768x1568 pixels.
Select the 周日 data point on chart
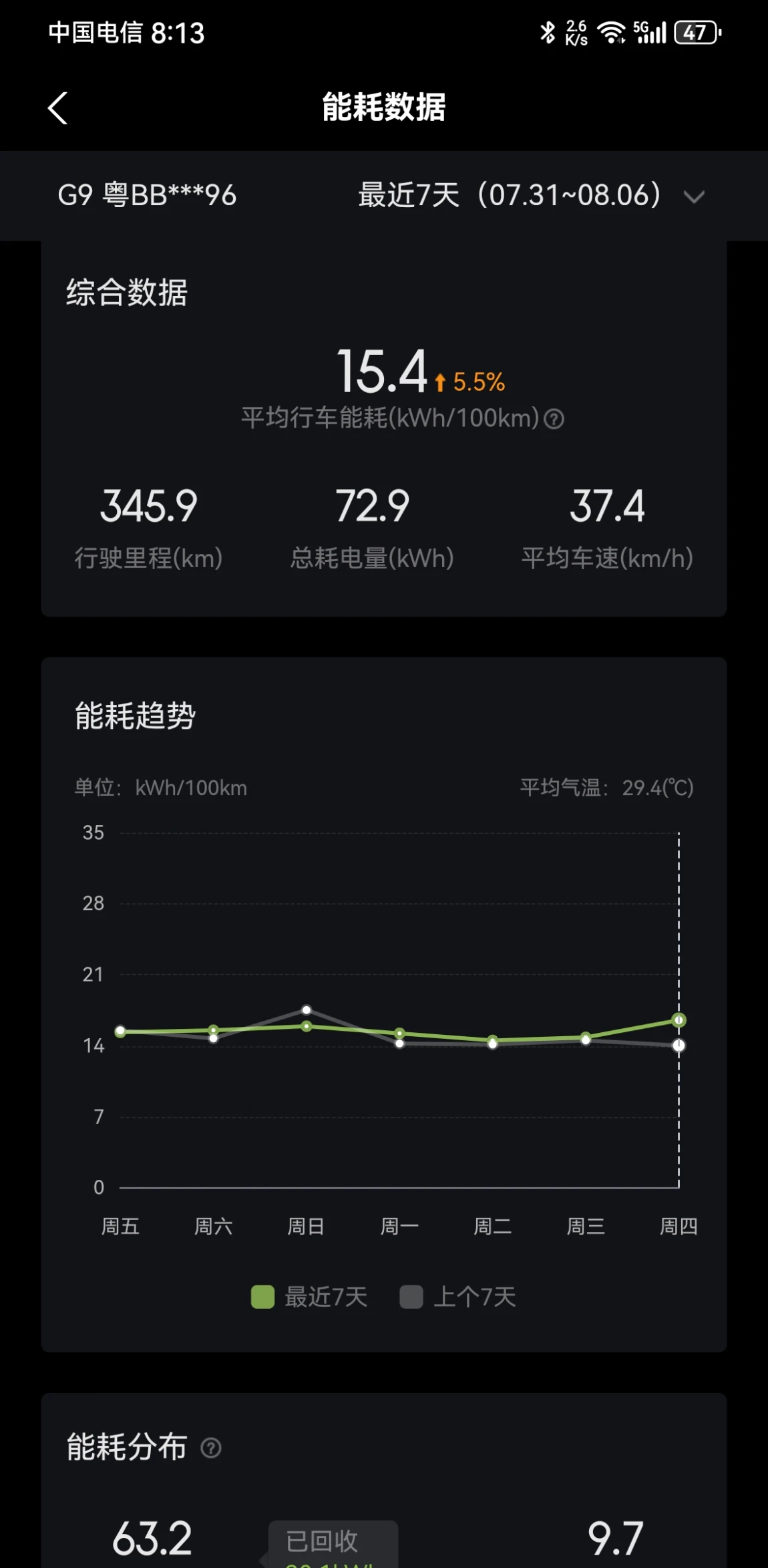(x=307, y=1026)
